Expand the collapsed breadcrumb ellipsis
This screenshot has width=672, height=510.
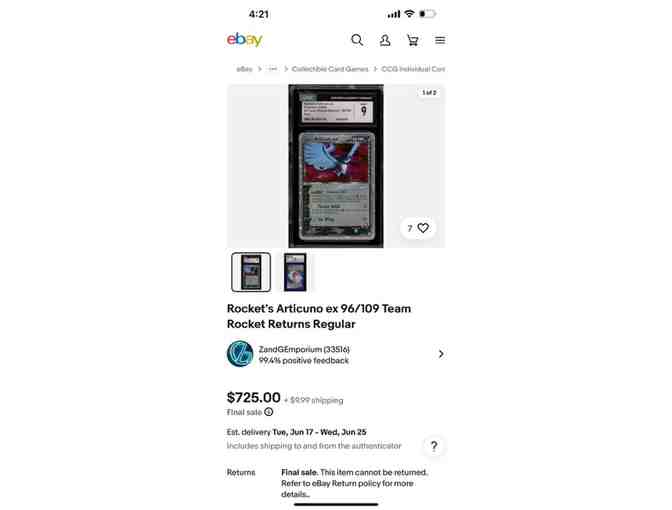click(272, 69)
